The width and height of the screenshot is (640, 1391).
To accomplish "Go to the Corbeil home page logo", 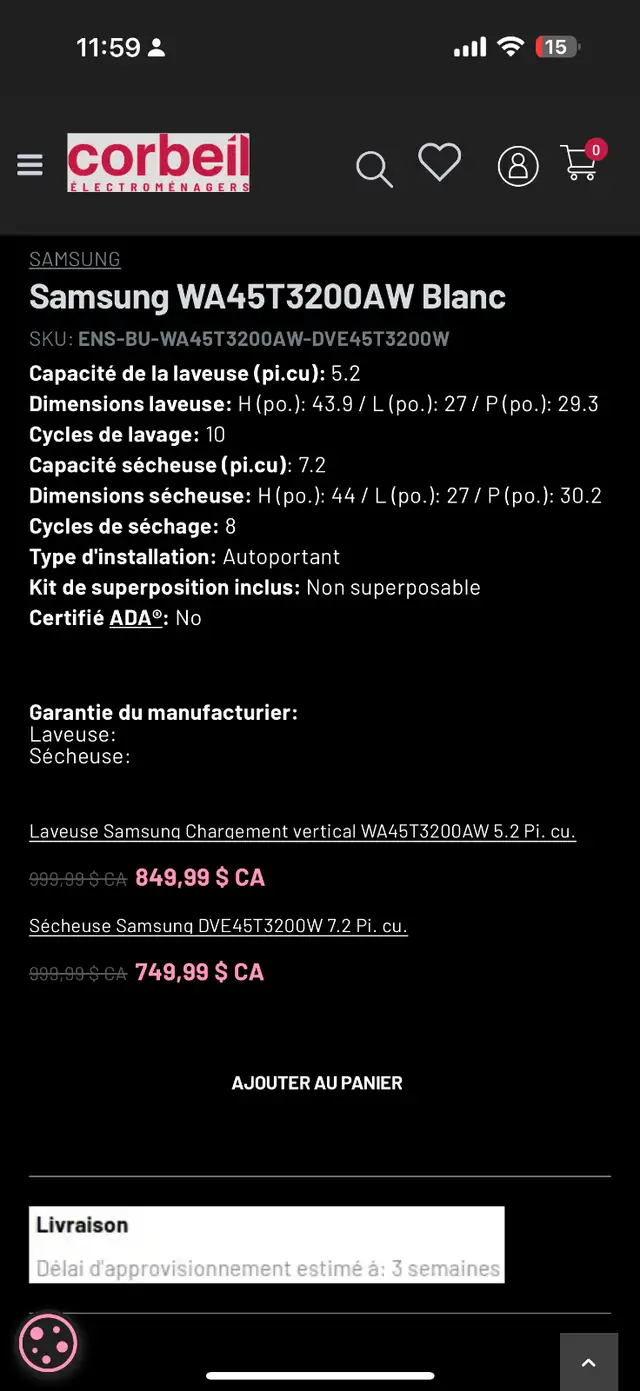I will (x=158, y=163).
